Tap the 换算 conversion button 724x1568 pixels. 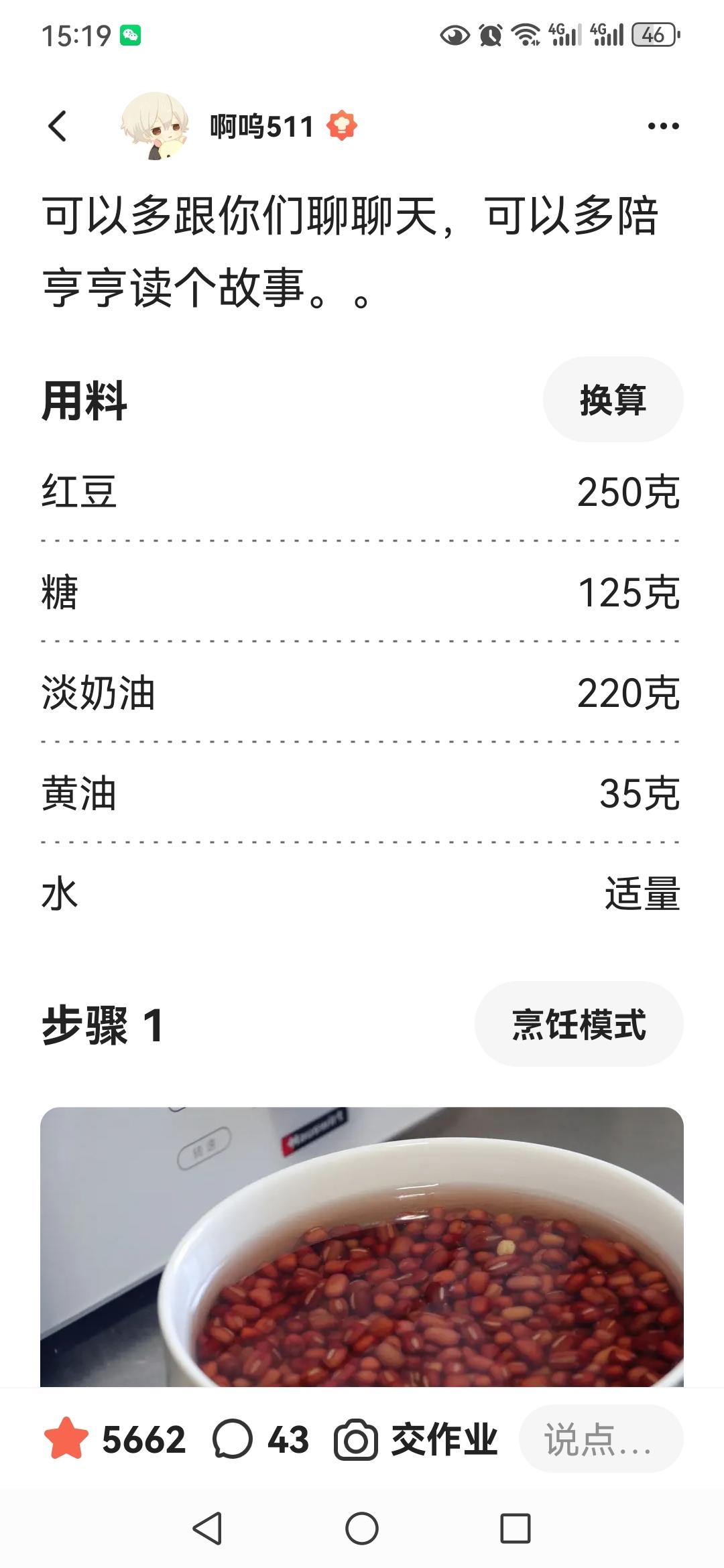click(613, 400)
